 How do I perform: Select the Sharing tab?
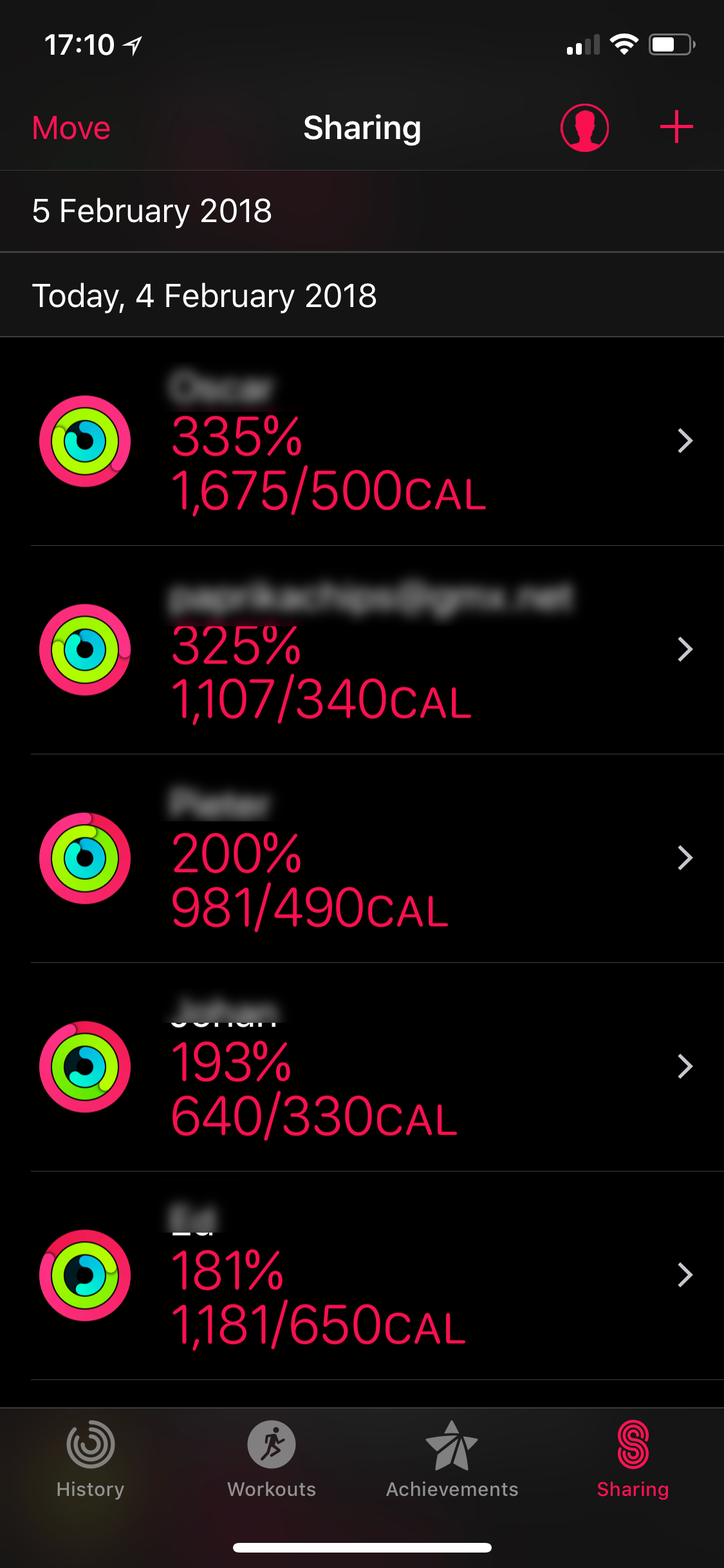coord(633,1460)
